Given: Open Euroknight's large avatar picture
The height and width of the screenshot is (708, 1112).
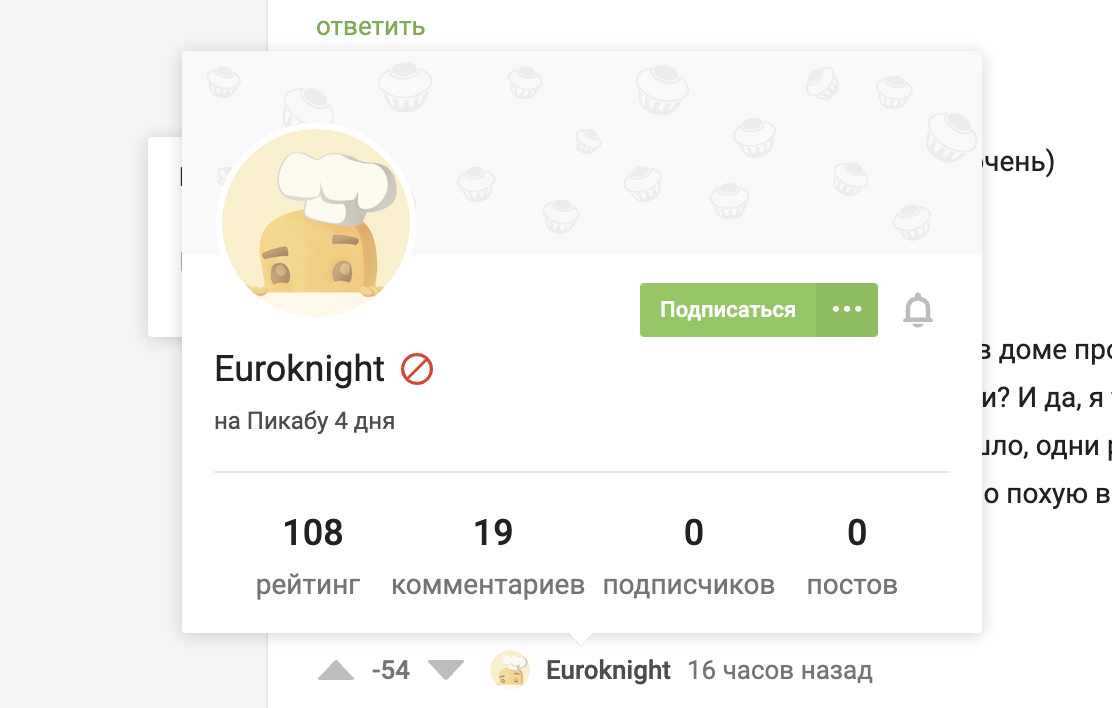Looking at the screenshot, I should point(316,220).
